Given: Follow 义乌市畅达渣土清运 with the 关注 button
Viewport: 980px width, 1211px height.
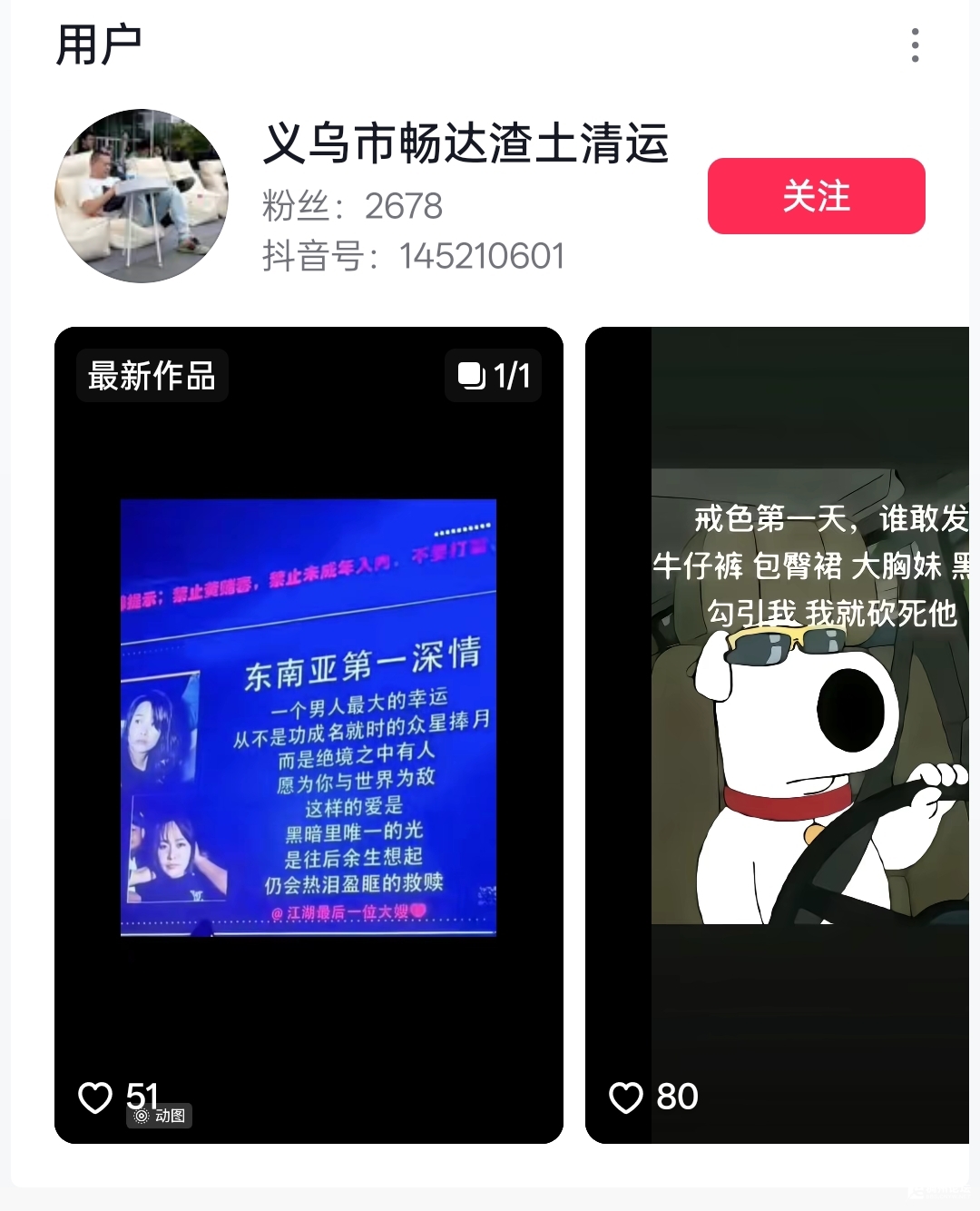Looking at the screenshot, I should pos(816,196).
